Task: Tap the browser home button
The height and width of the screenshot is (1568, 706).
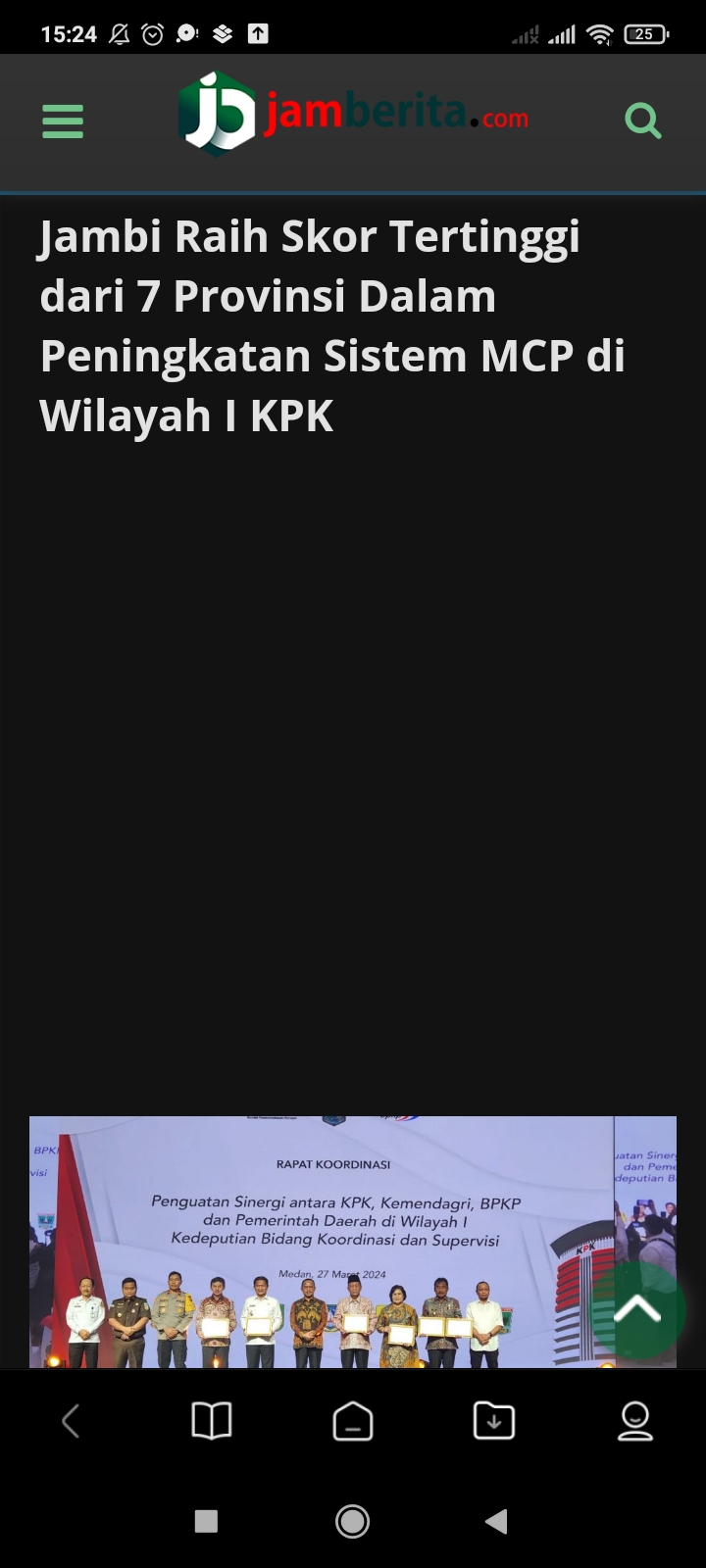Action: pos(353,1421)
